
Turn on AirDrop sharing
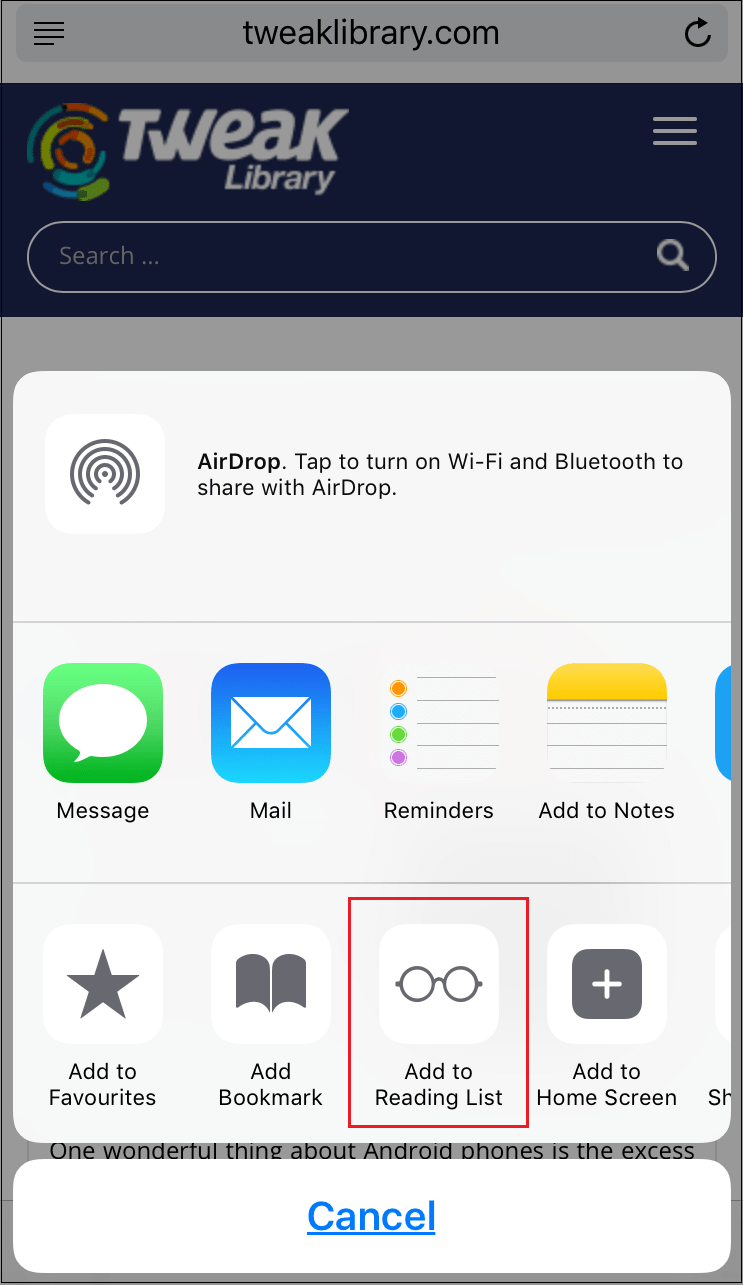105,474
